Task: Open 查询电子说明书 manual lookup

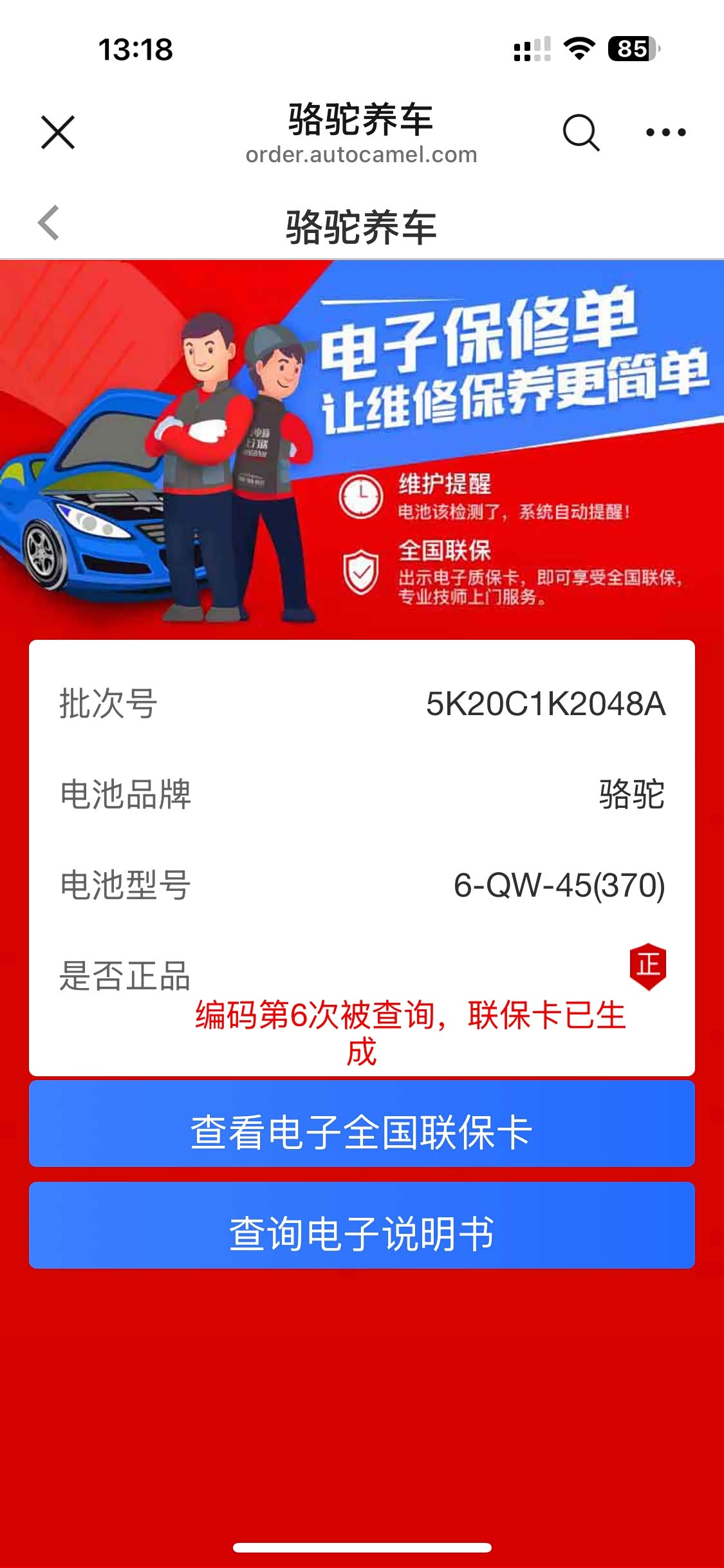Action: (362, 1233)
